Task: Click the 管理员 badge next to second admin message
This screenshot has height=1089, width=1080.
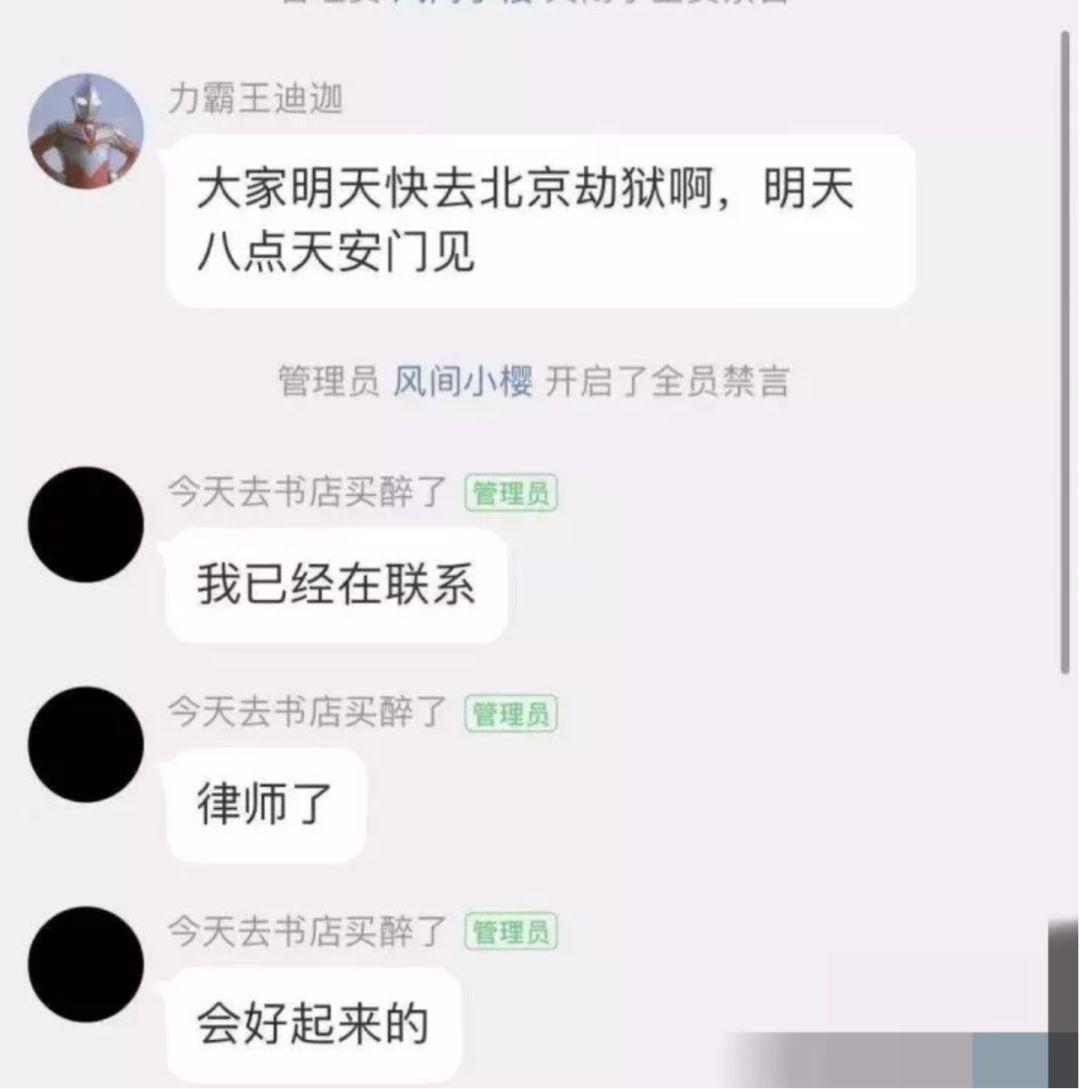Action: 513,712
